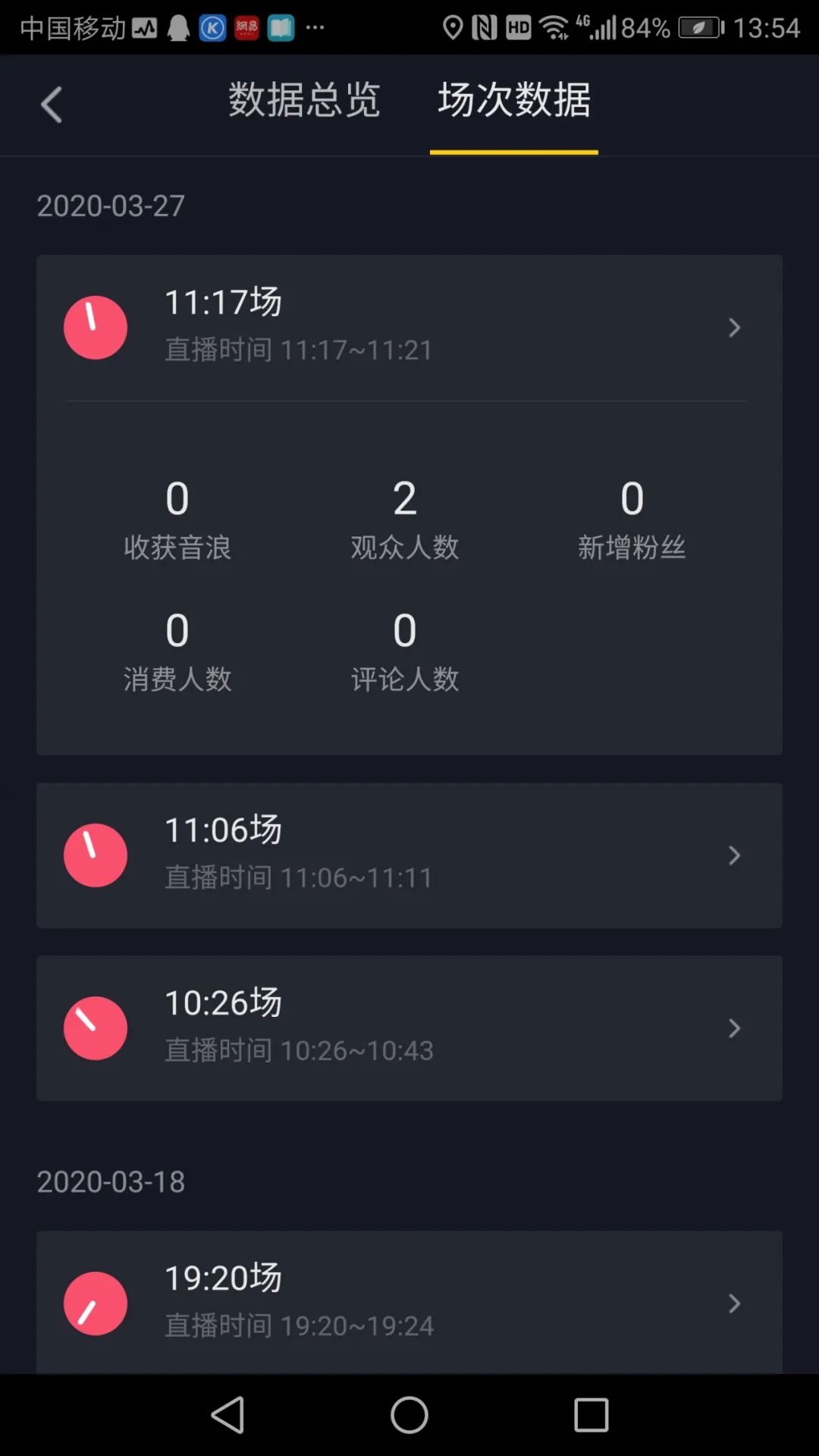Open the QQ notification icon in the status bar
Screen dimensions: 819x1456
[177, 27]
